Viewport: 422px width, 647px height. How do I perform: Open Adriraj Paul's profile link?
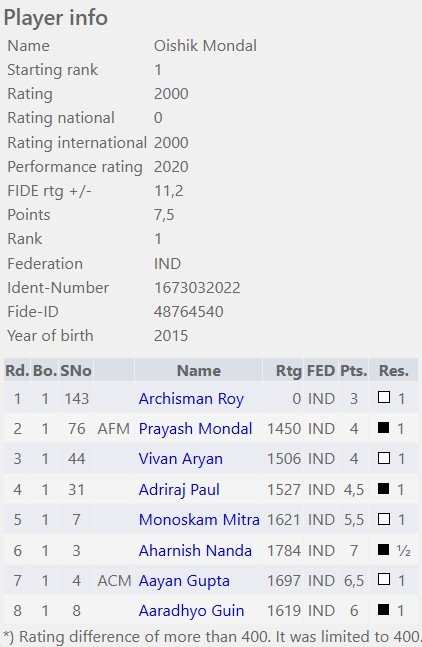click(179, 490)
